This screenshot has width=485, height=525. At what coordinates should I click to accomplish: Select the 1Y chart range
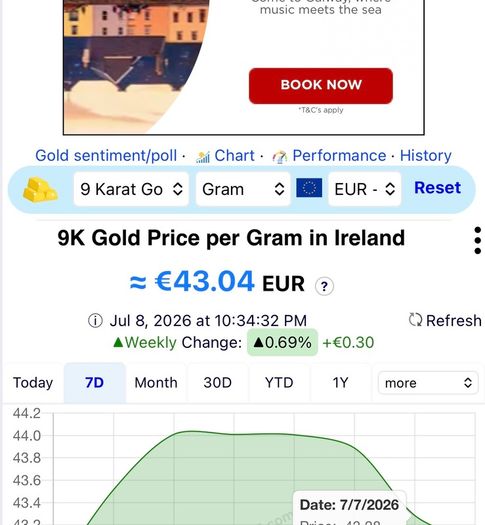(x=340, y=383)
